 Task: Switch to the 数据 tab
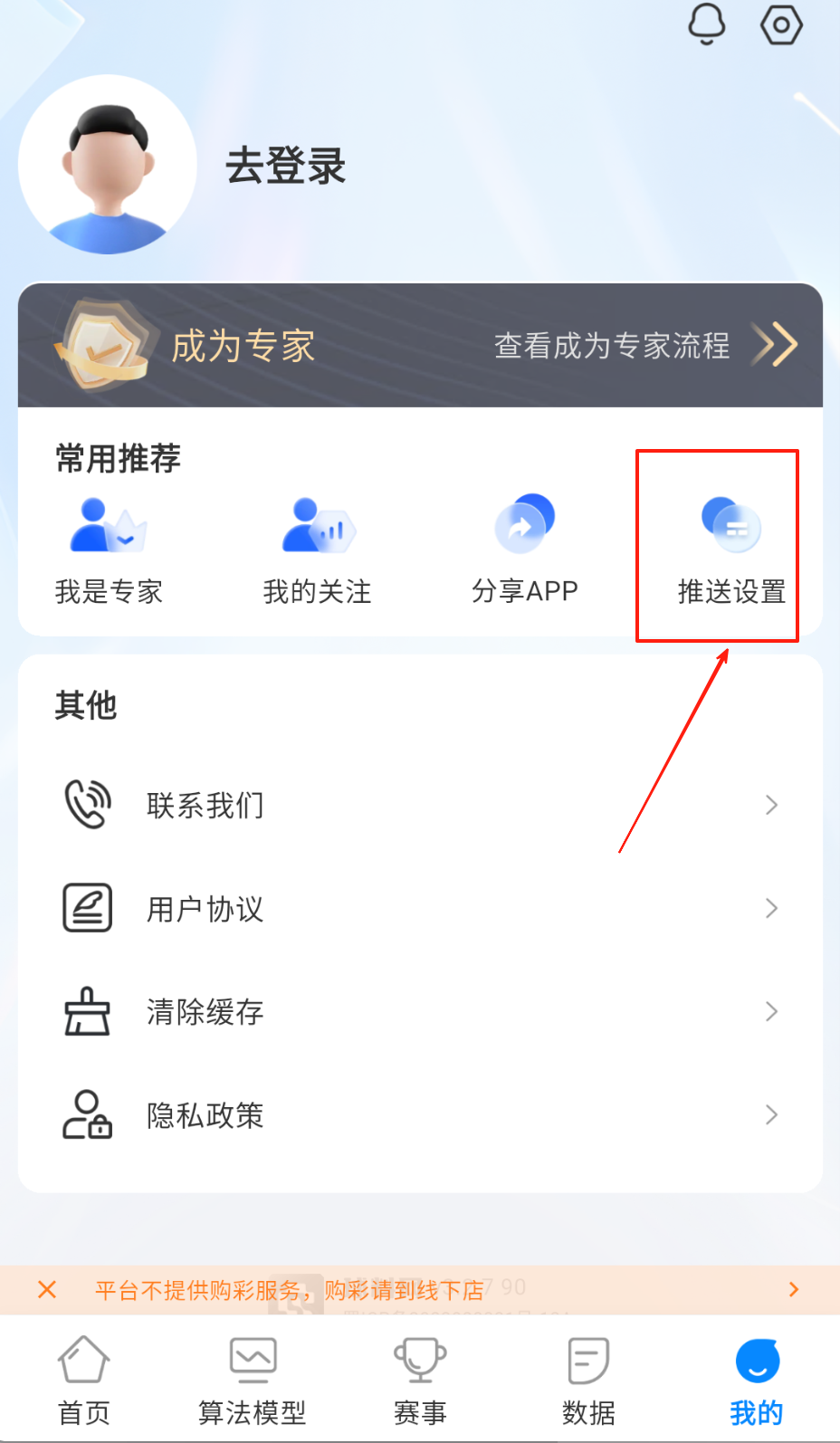coord(588,1380)
